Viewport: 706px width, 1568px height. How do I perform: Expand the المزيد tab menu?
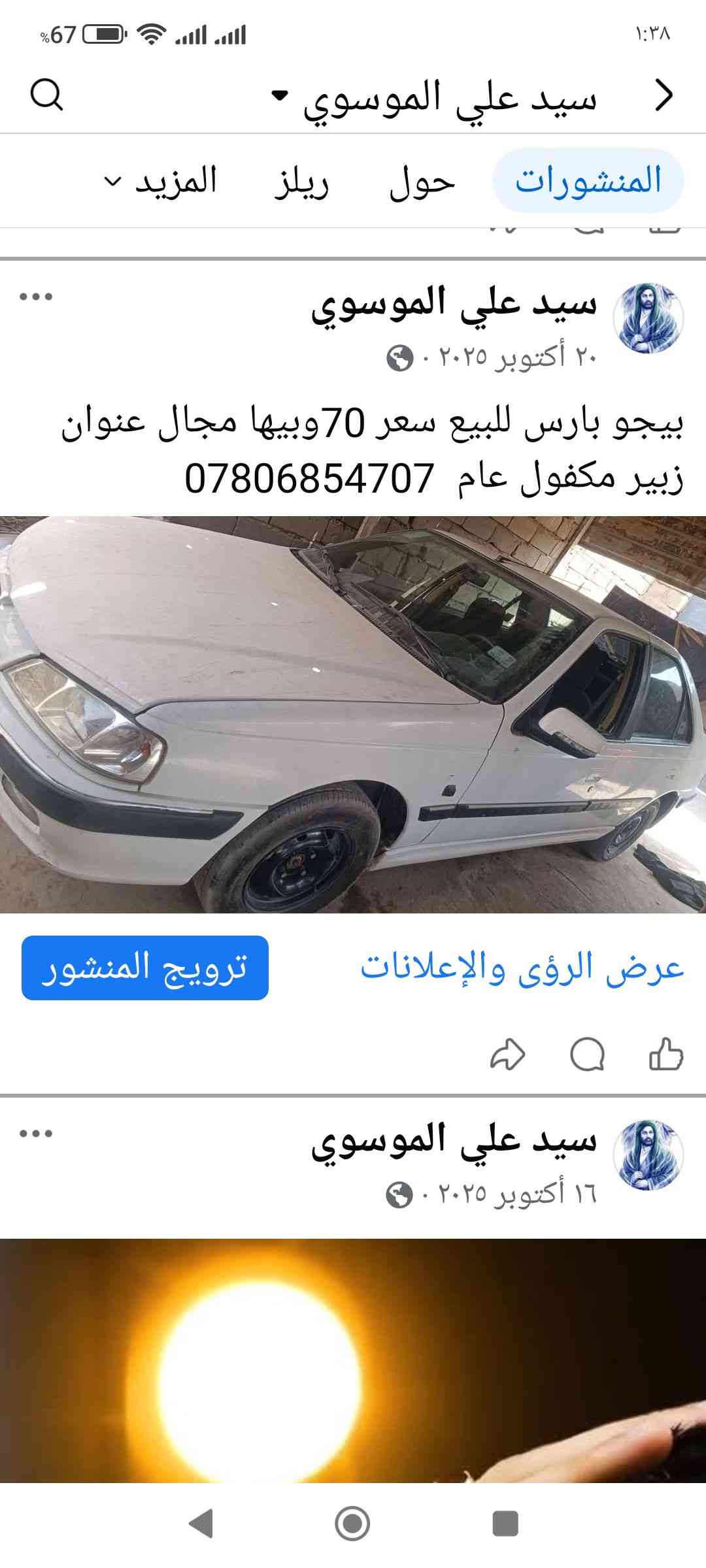click(161, 181)
